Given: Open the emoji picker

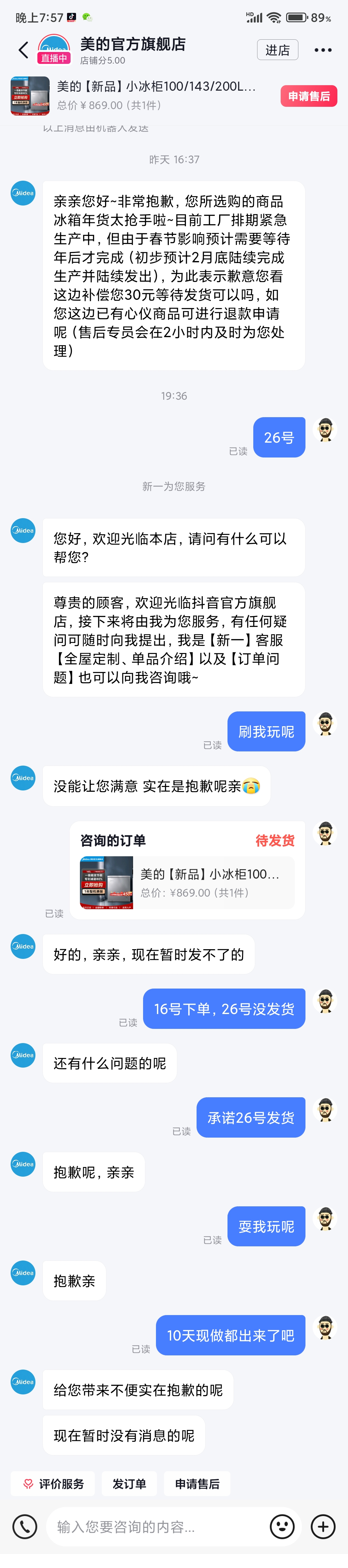Looking at the screenshot, I should tap(282, 1526).
